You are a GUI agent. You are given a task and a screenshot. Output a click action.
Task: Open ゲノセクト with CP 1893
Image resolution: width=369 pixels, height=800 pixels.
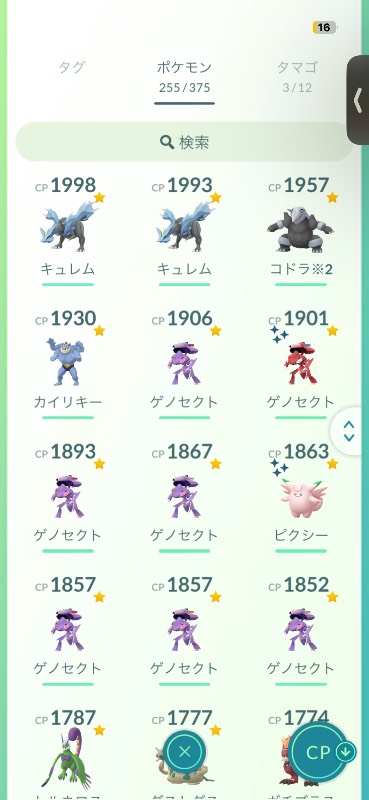[68, 496]
